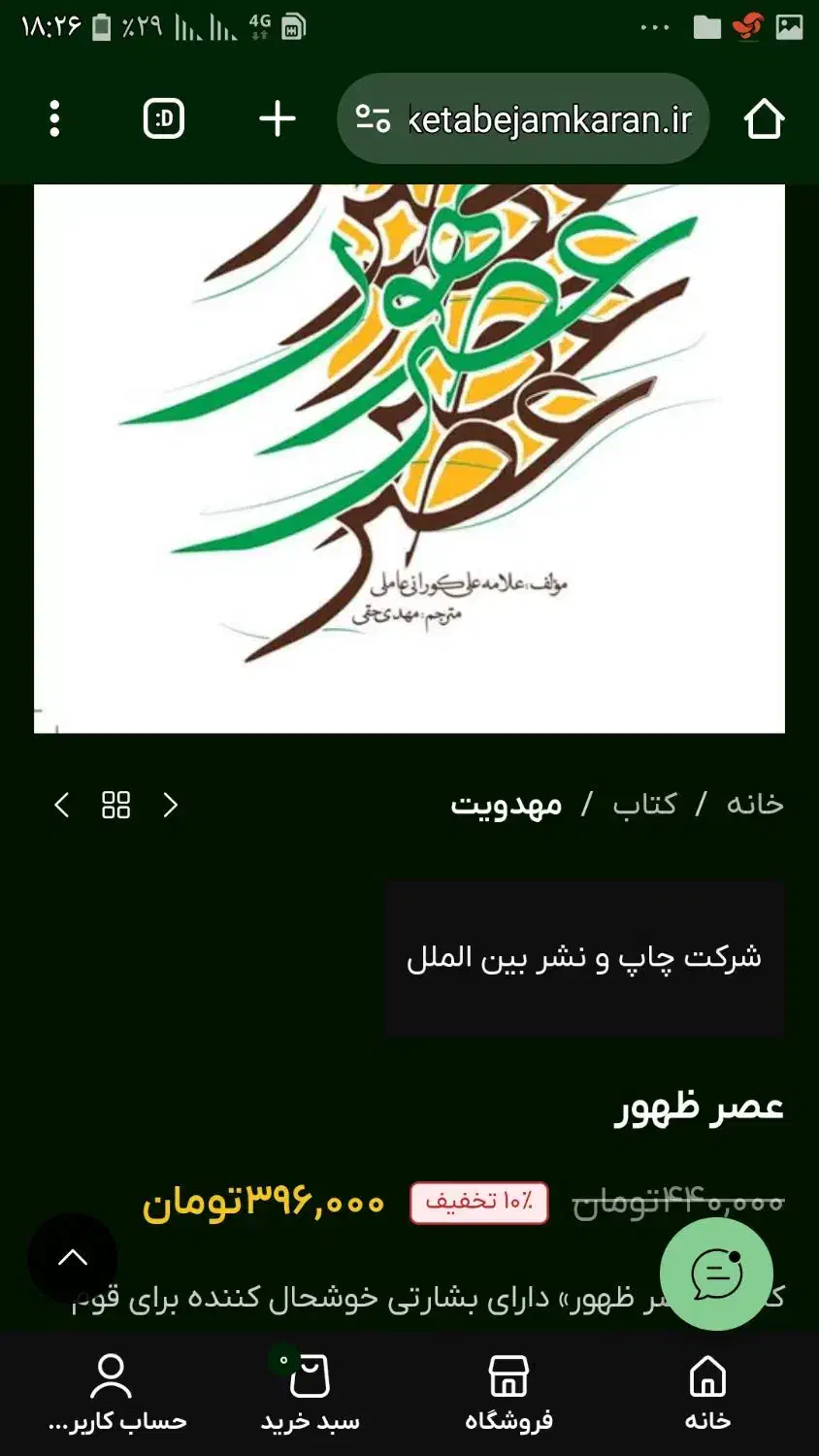The image size is (819, 1456).
Task: Tap the left arrow to view previous image
Action: pyautogui.click(x=60, y=805)
